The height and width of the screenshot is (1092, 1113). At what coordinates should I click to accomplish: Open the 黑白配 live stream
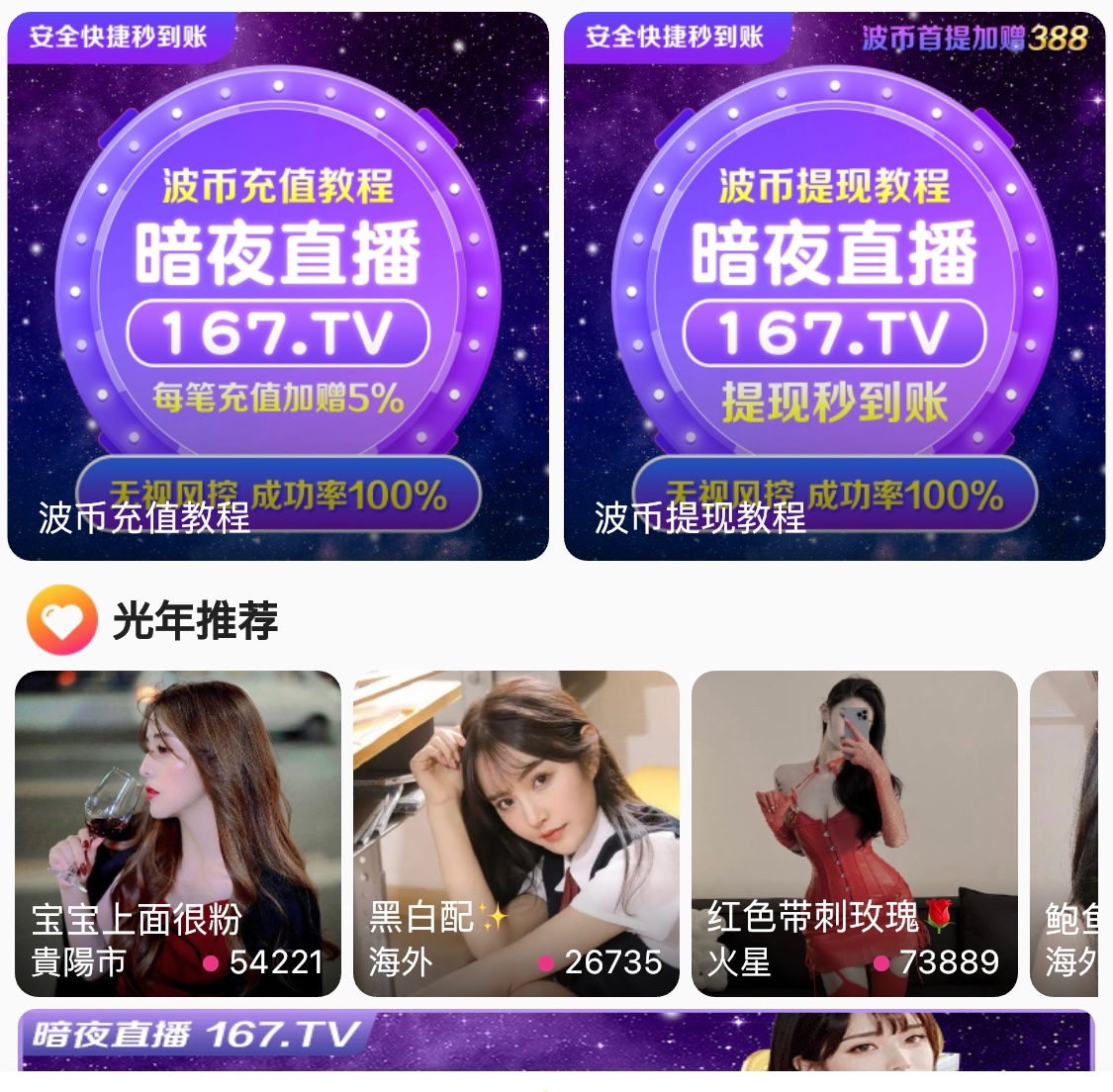click(515, 833)
